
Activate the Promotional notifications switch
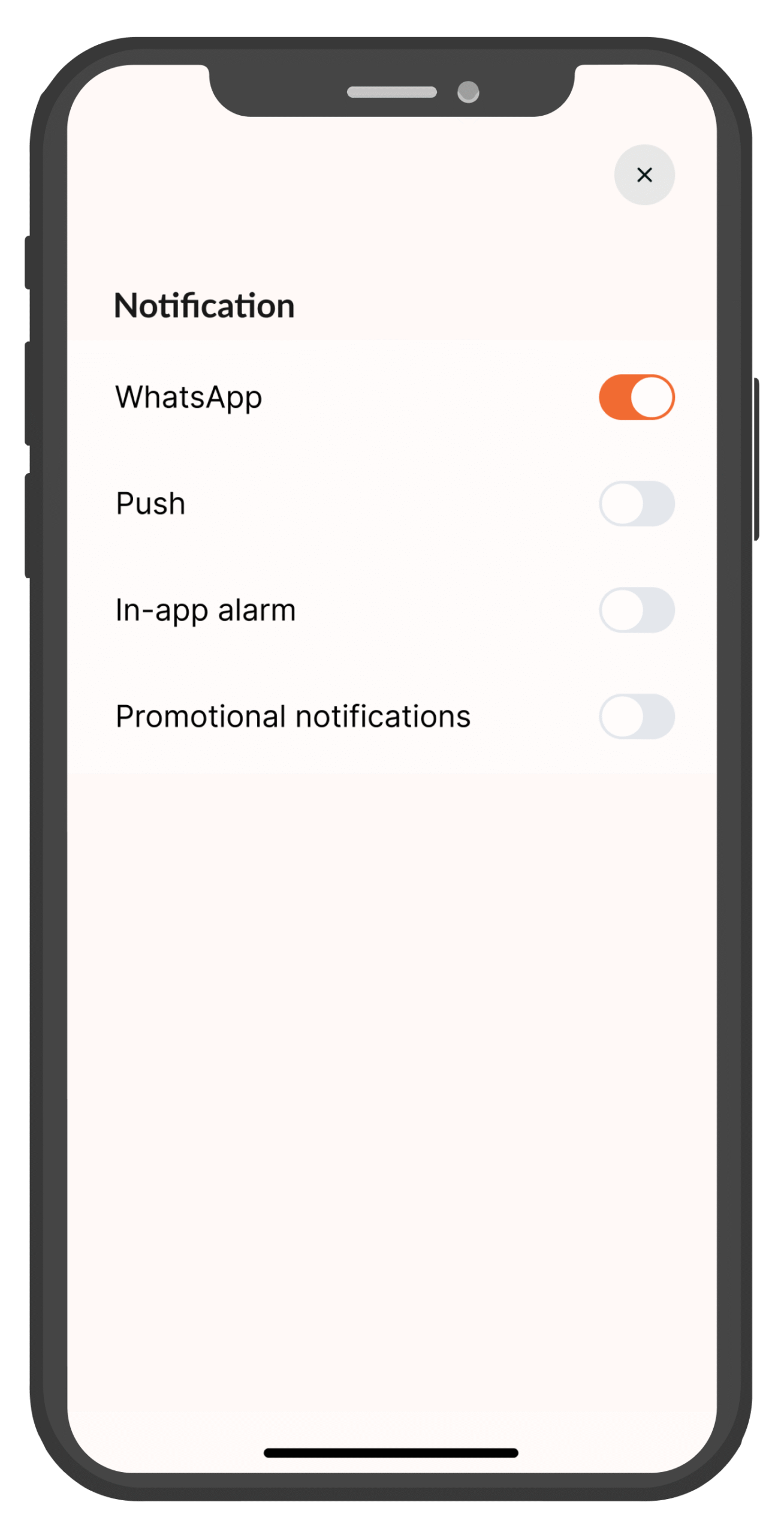[x=637, y=717]
